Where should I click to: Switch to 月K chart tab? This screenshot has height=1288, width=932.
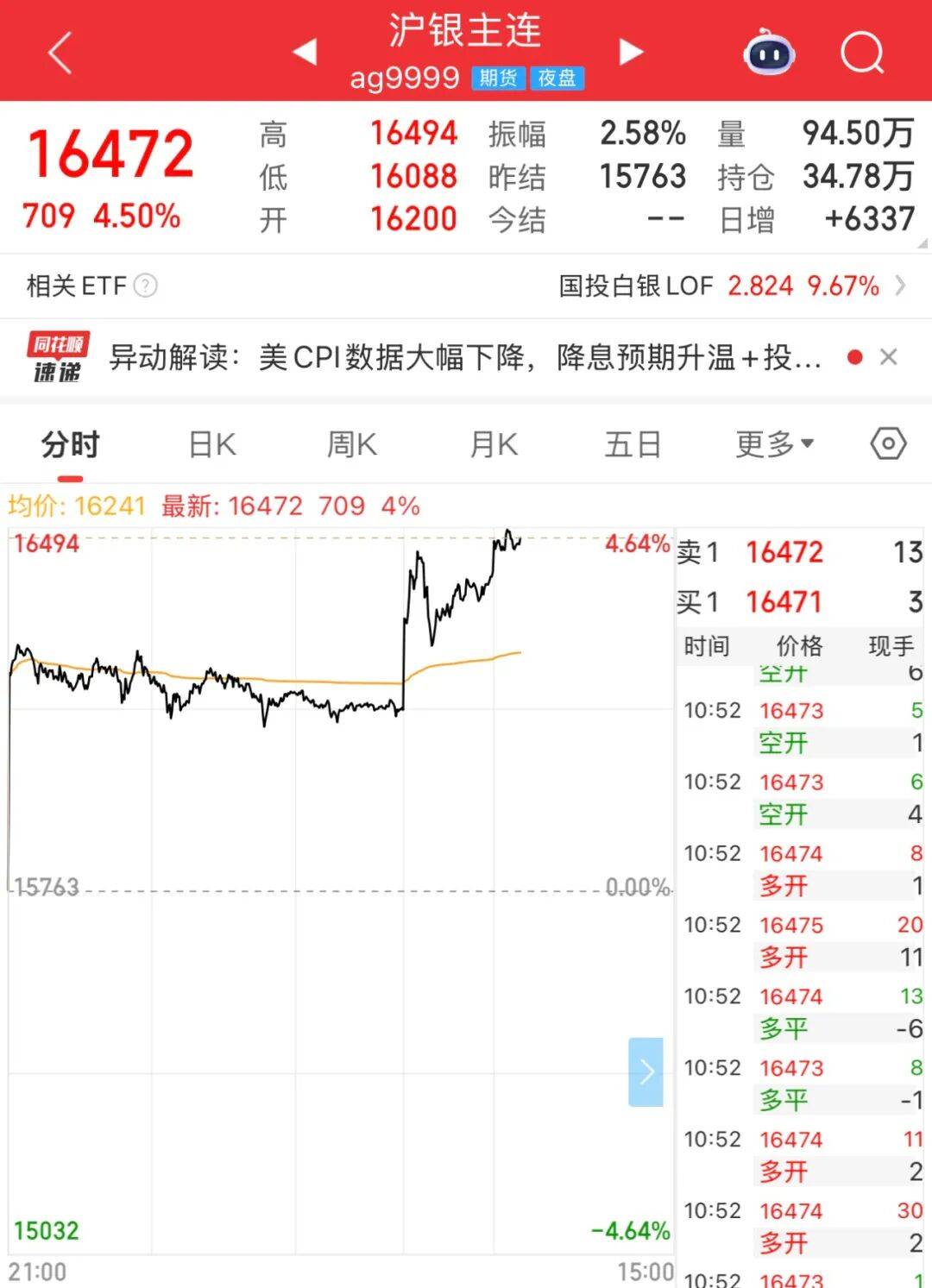pyautogui.click(x=494, y=445)
